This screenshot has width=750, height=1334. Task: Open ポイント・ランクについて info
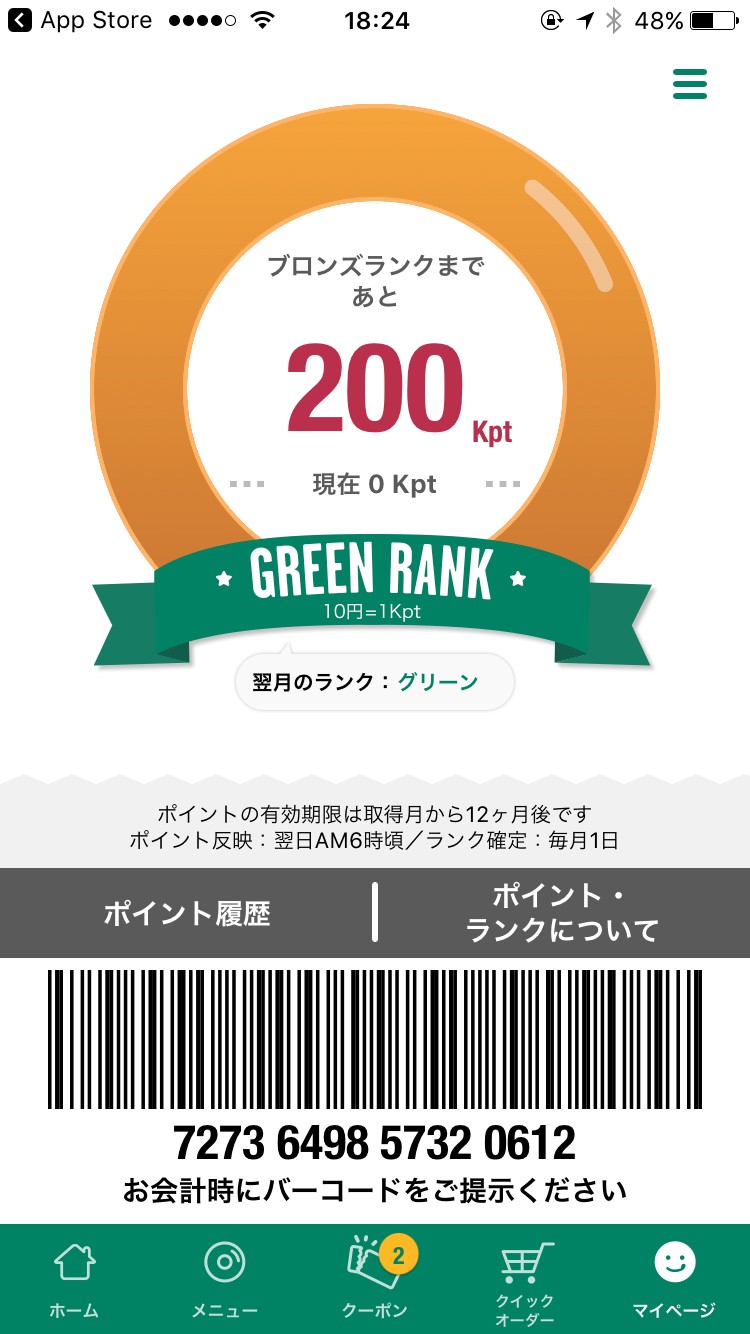[562, 913]
